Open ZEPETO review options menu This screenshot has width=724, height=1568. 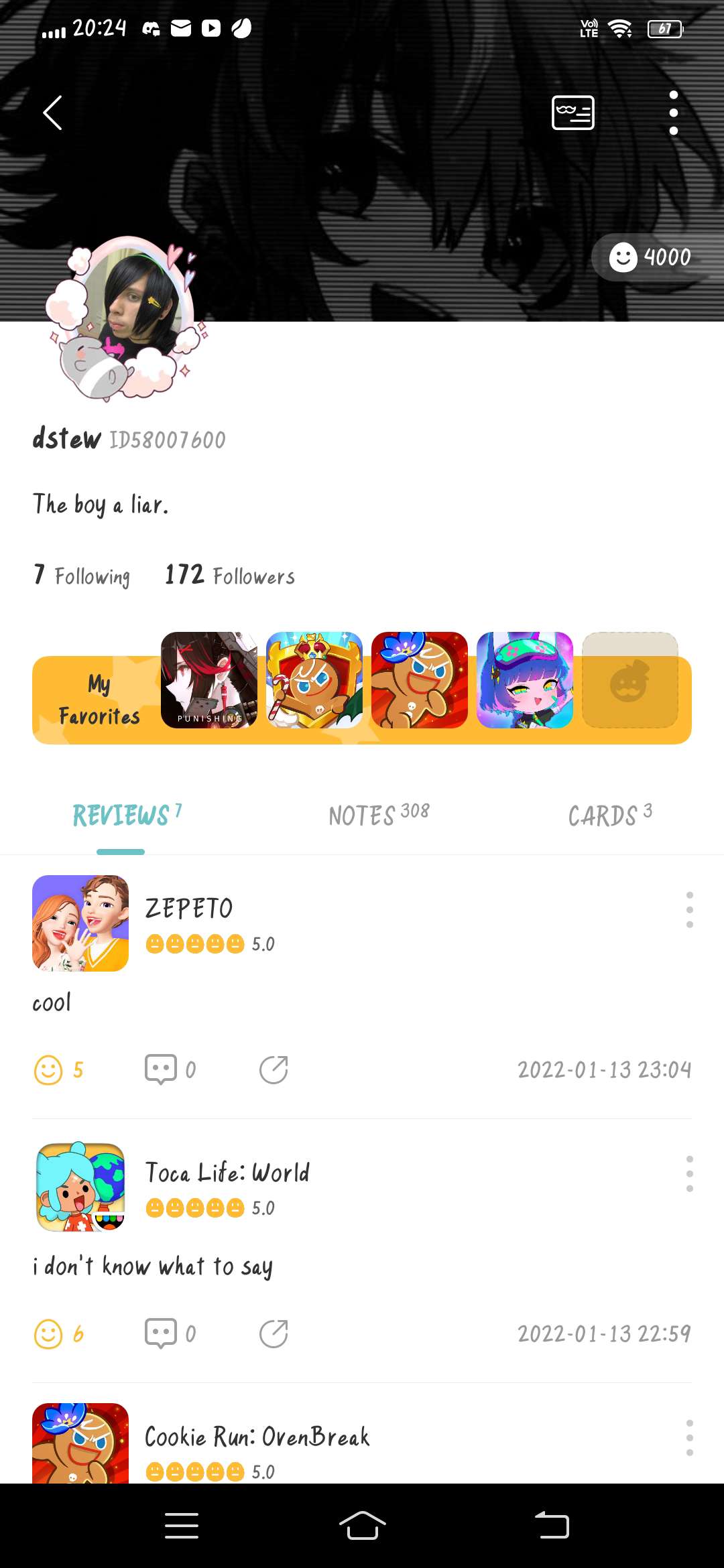[689, 910]
